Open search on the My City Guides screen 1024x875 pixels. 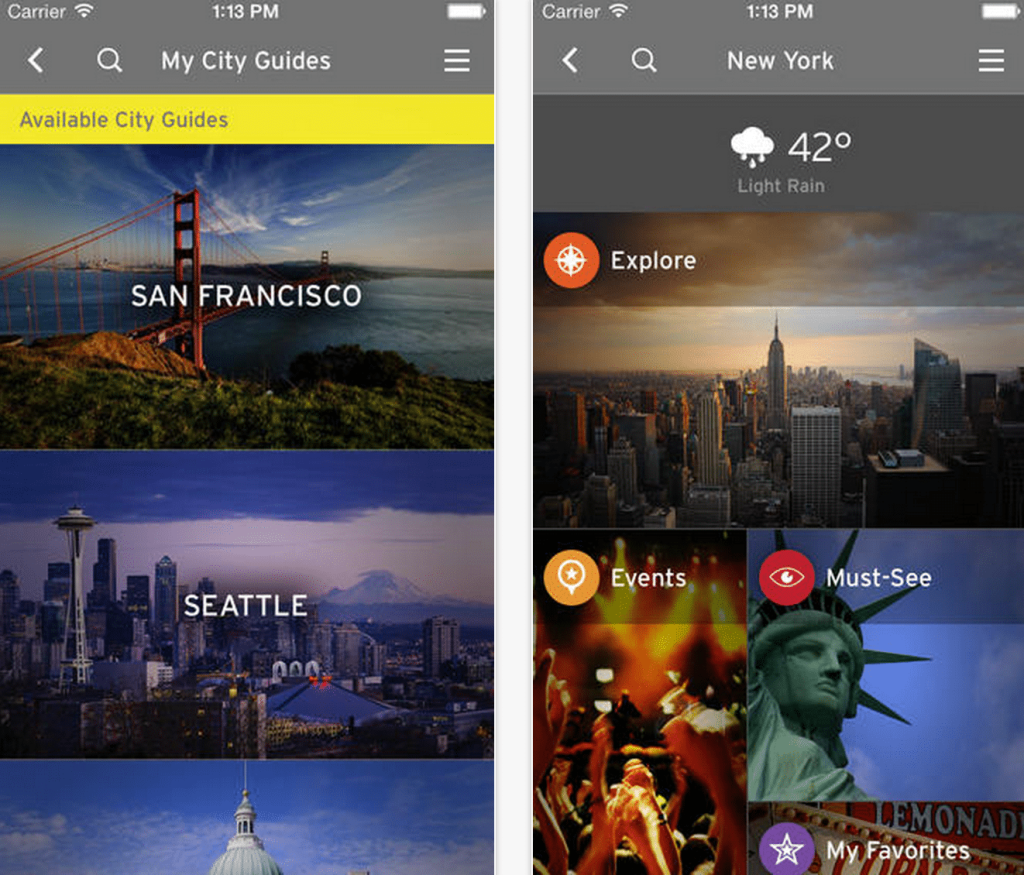tap(109, 61)
